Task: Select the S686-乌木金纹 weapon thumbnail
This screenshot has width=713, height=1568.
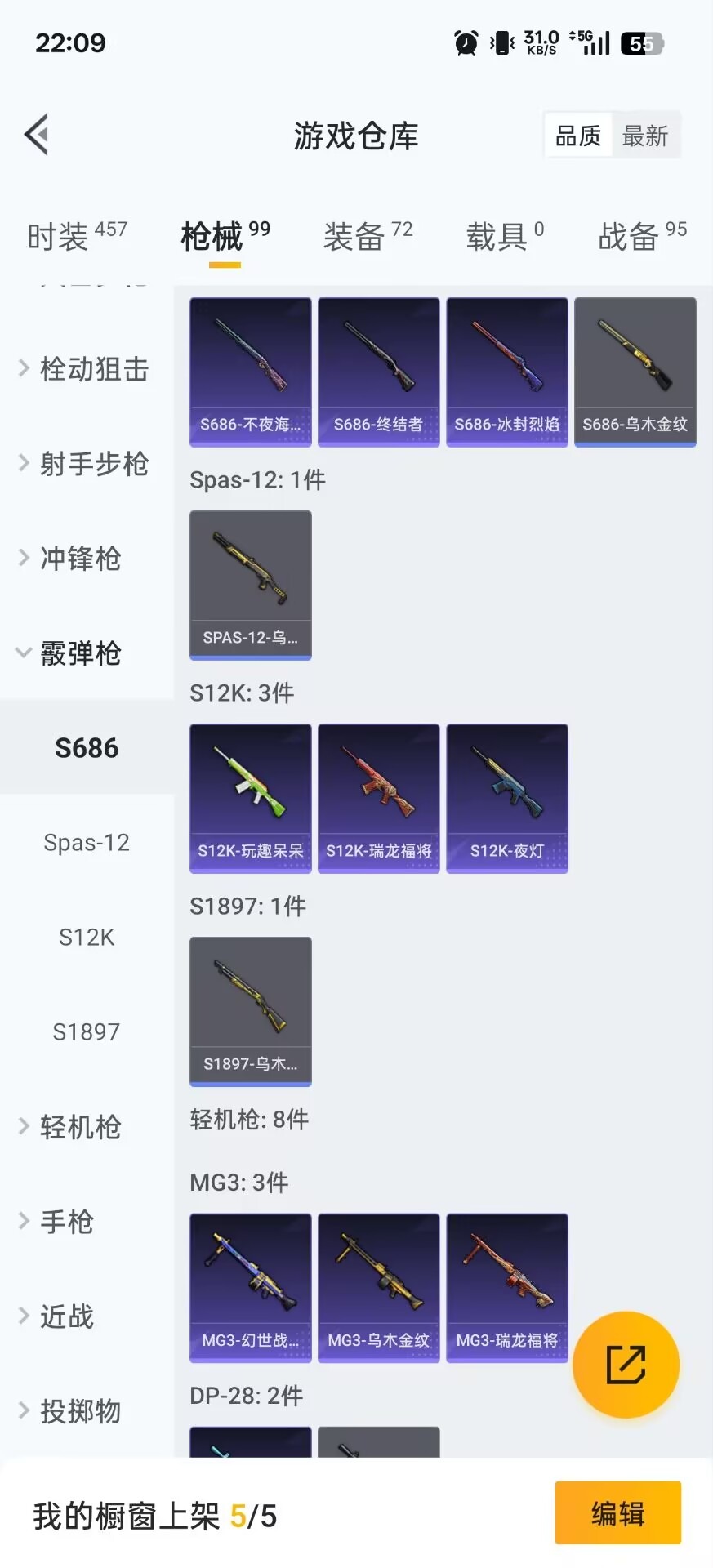Action: pyautogui.click(x=635, y=369)
